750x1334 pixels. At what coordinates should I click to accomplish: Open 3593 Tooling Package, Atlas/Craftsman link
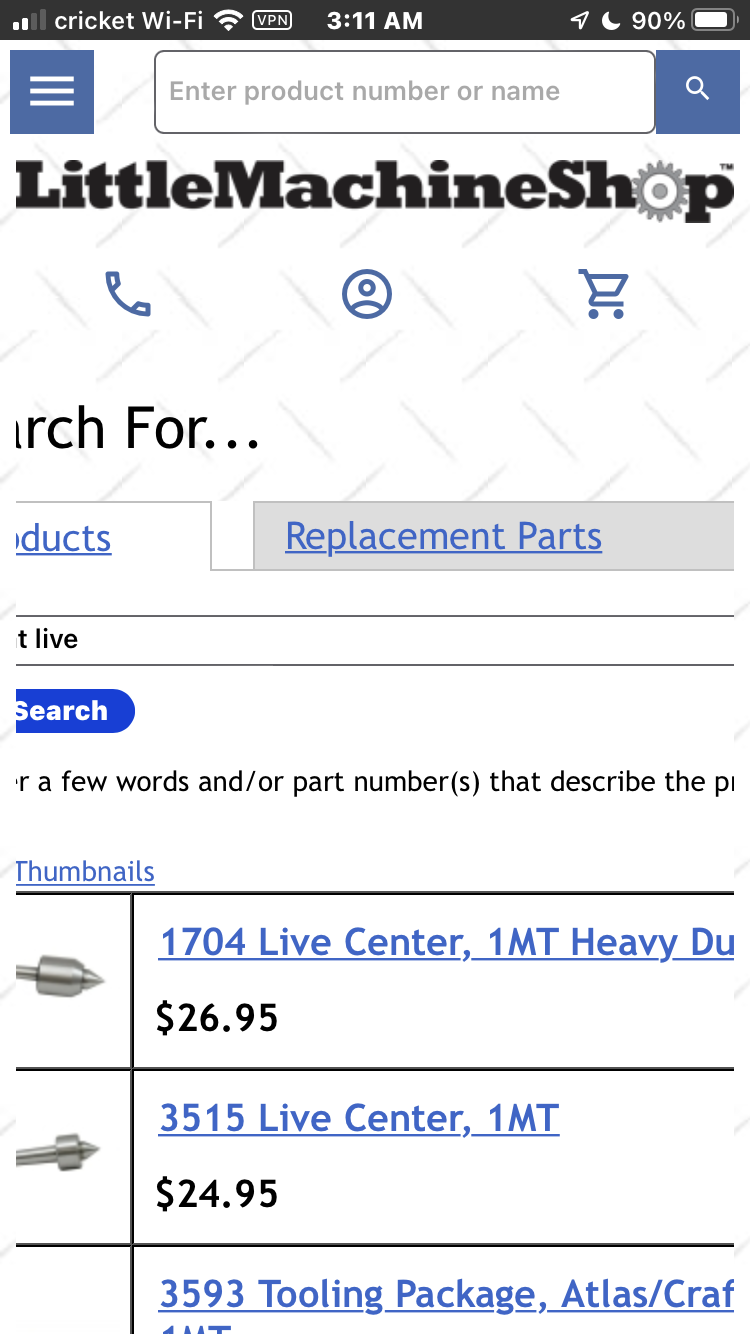pos(446,1295)
